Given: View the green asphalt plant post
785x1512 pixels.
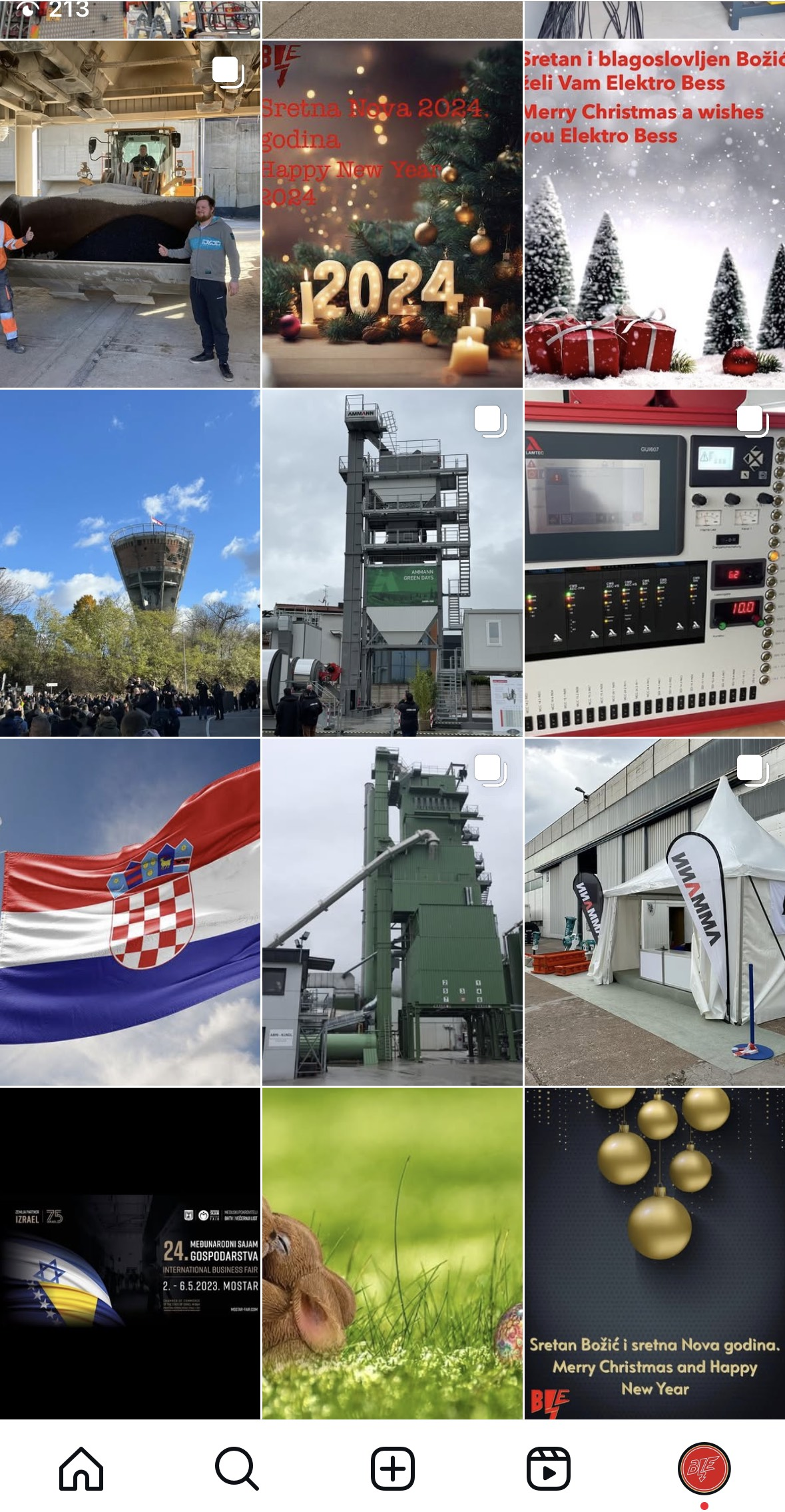Looking at the screenshot, I should pos(392,912).
